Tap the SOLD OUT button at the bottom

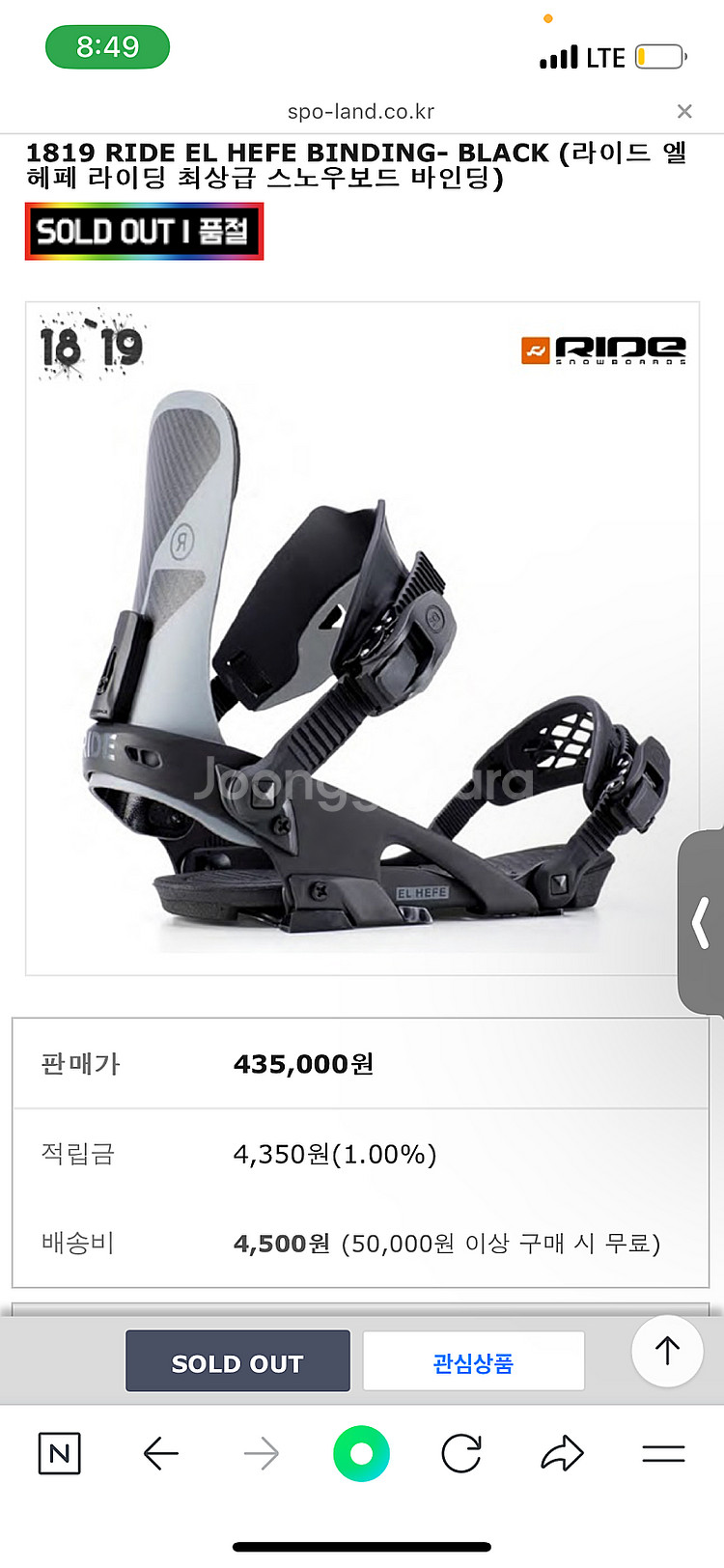(237, 1361)
